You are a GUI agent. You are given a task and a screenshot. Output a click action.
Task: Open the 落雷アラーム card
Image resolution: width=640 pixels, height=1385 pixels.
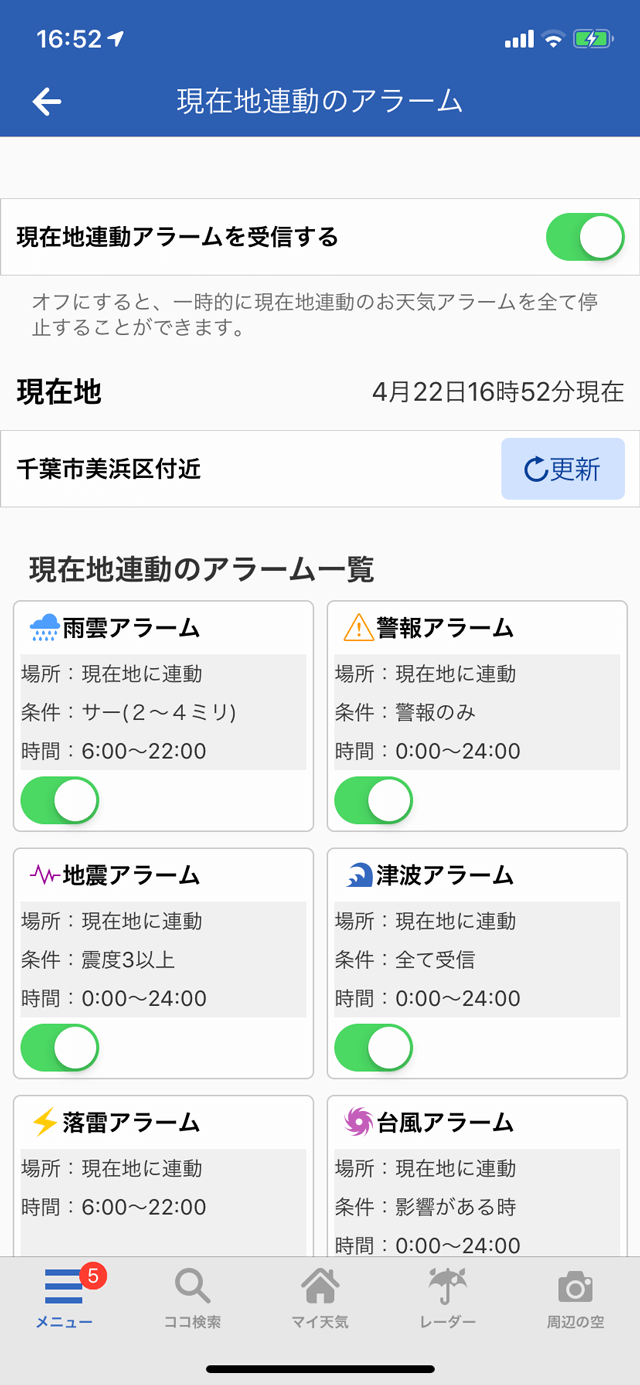click(164, 1175)
